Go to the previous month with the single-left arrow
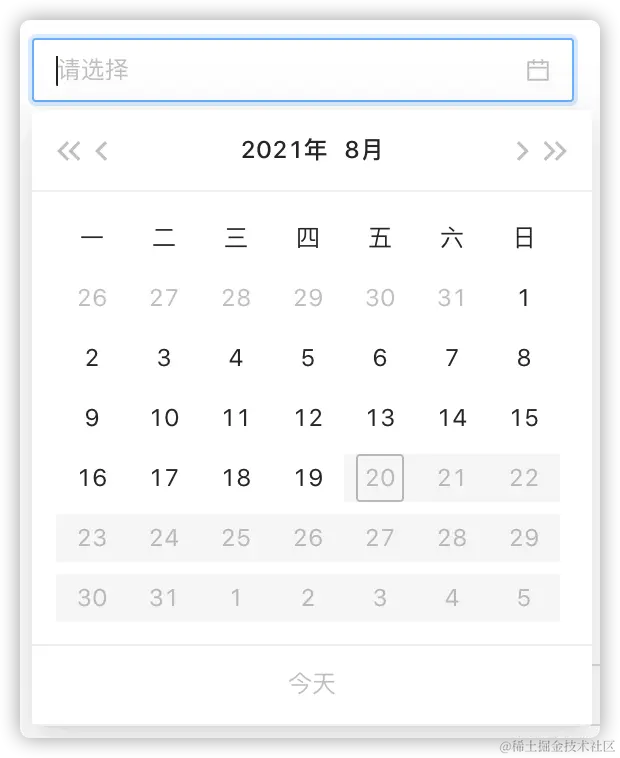Image resolution: width=620 pixels, height=758 pixels. point(101,151)
